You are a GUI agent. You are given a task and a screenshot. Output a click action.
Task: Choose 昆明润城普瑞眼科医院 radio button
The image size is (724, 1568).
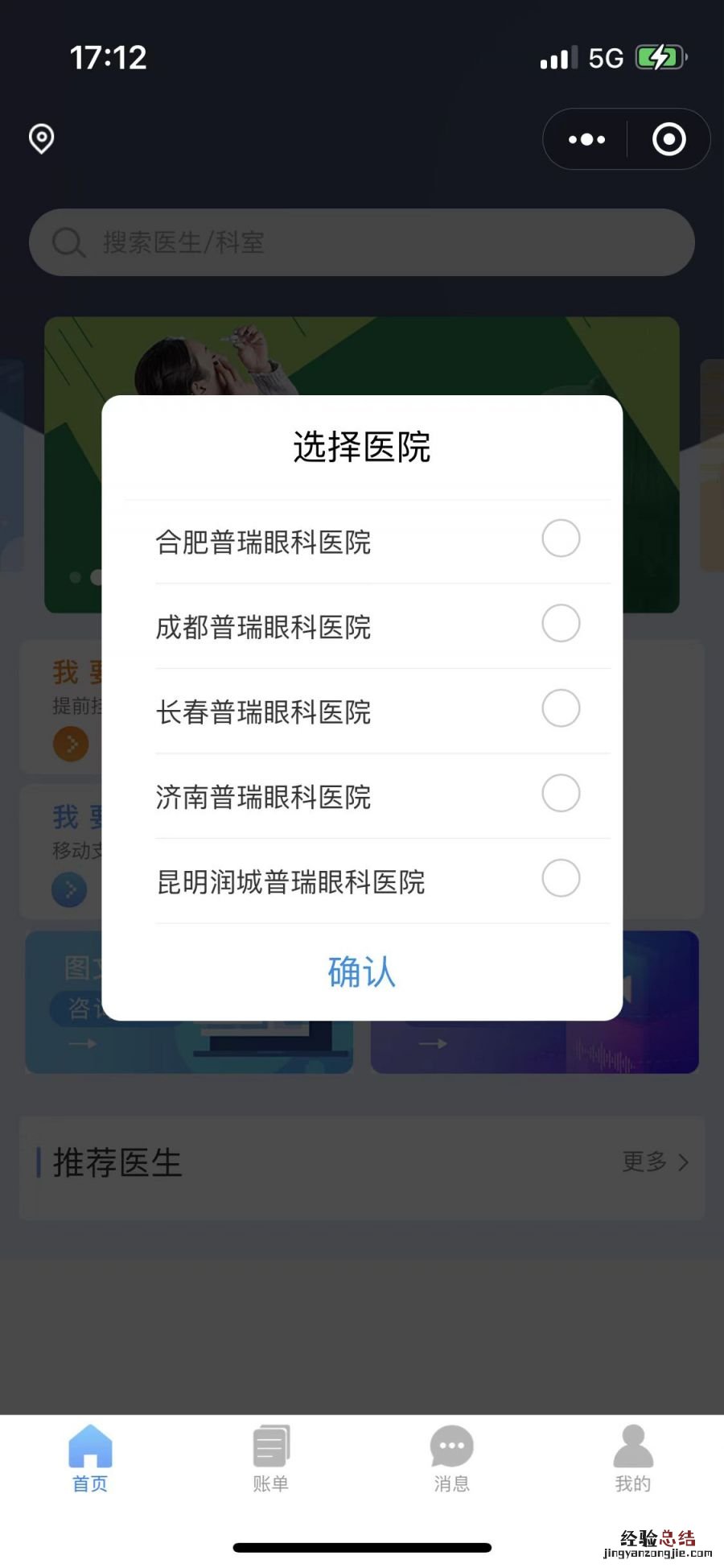click(x=561, y=878)
